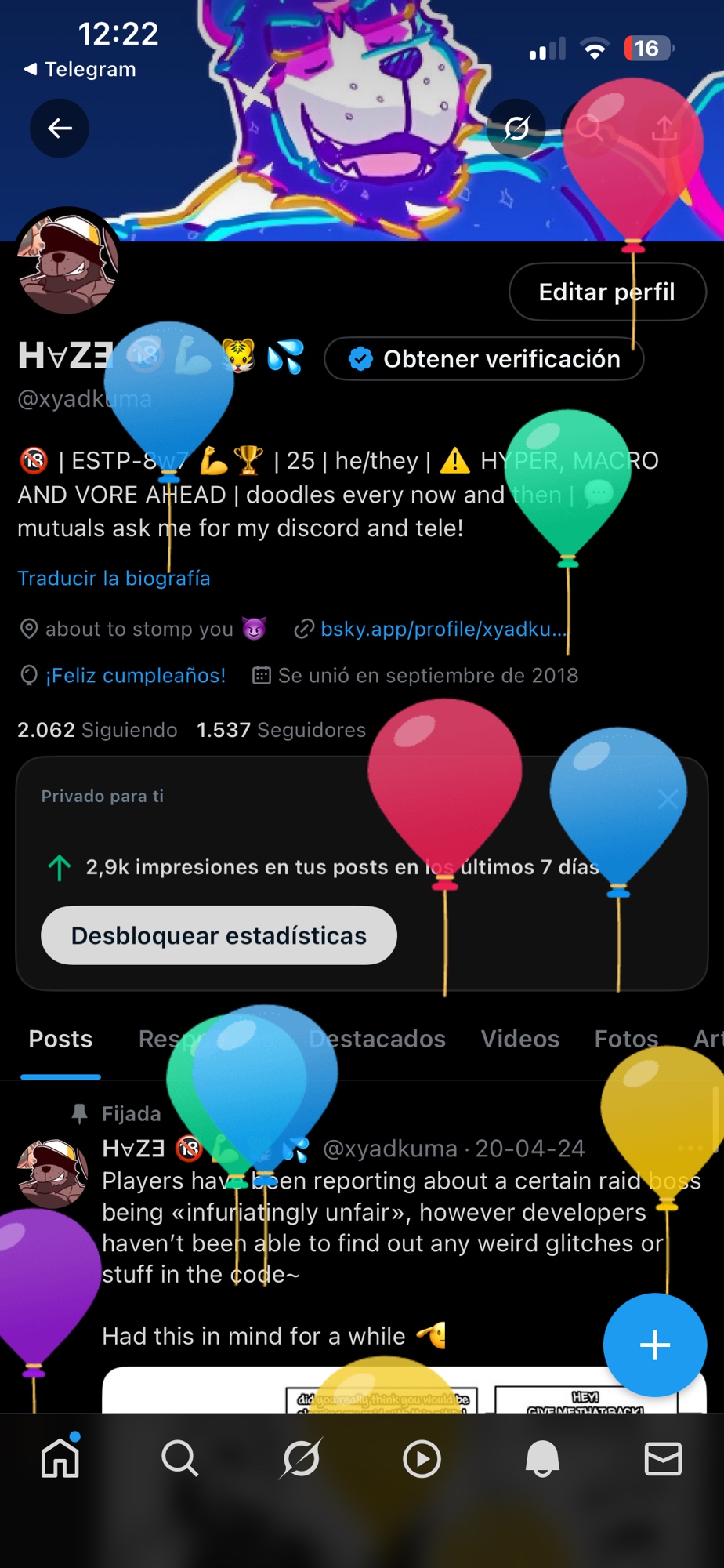Go back using the arrow button
Image resolution: width=724 pixels, height=1568 pixels.
click(x=60, y=128)
